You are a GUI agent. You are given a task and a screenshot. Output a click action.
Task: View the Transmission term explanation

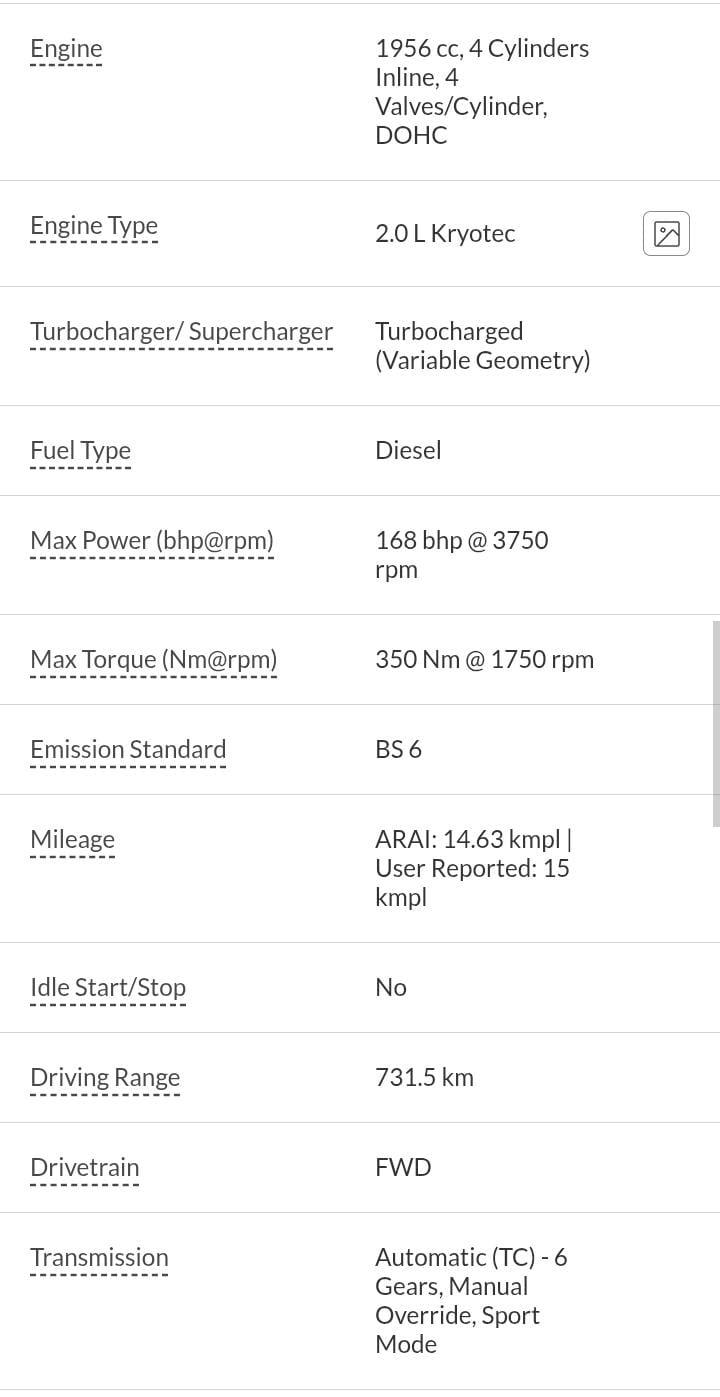(99, 1258)
